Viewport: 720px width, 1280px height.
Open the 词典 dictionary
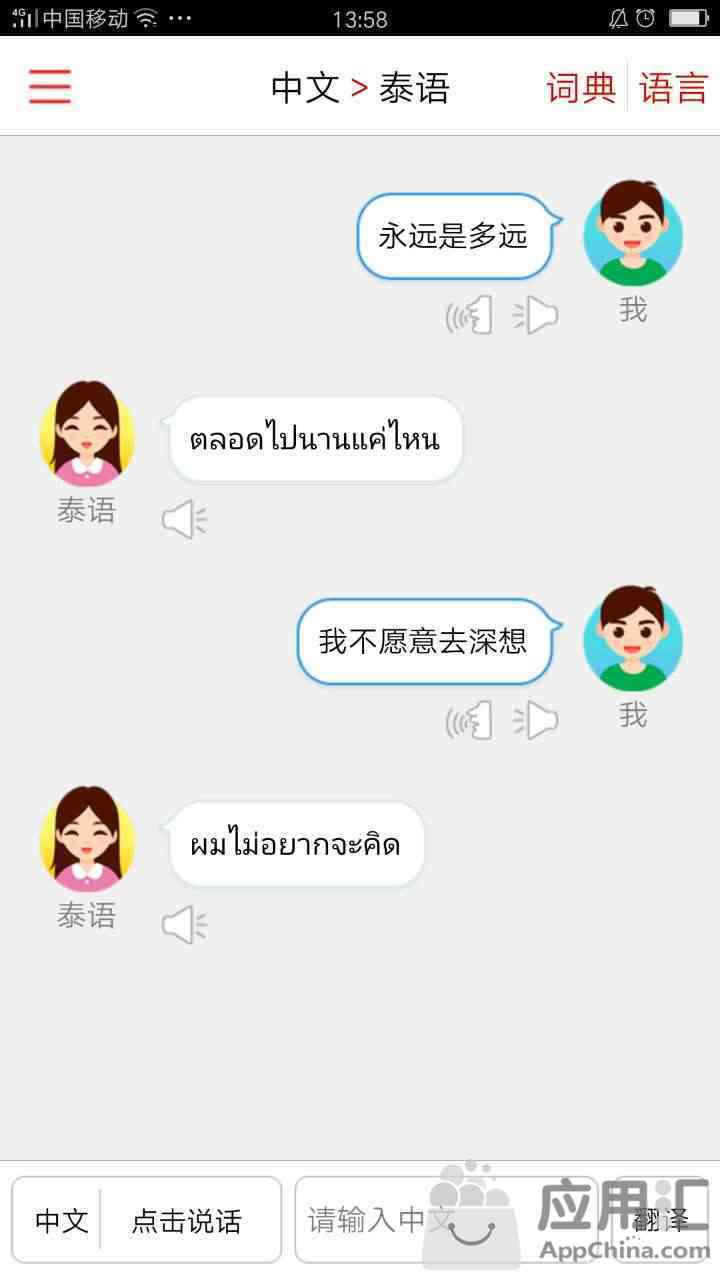coord(581,88)
